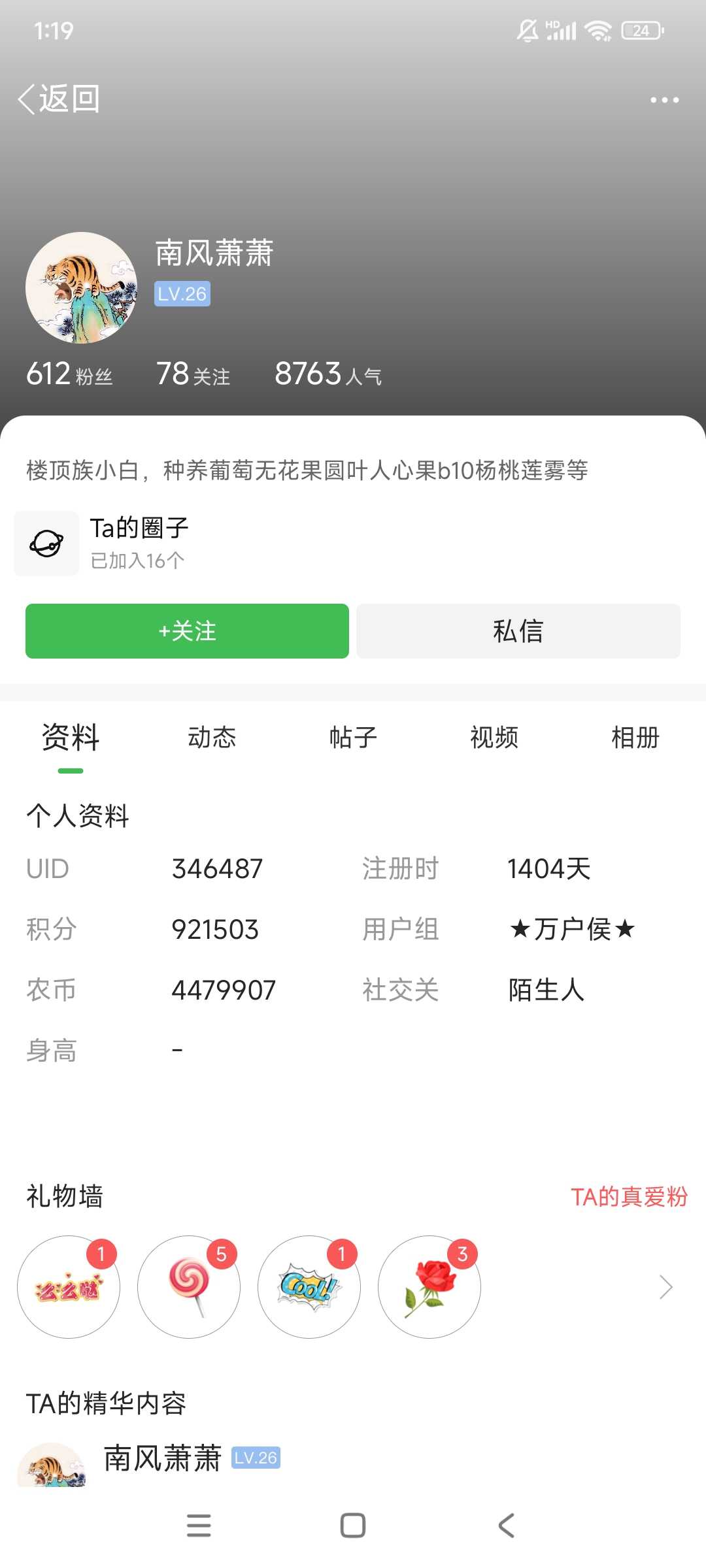Switch to the 帖子 tab
706x1568 pixels.
coord(353,738)
